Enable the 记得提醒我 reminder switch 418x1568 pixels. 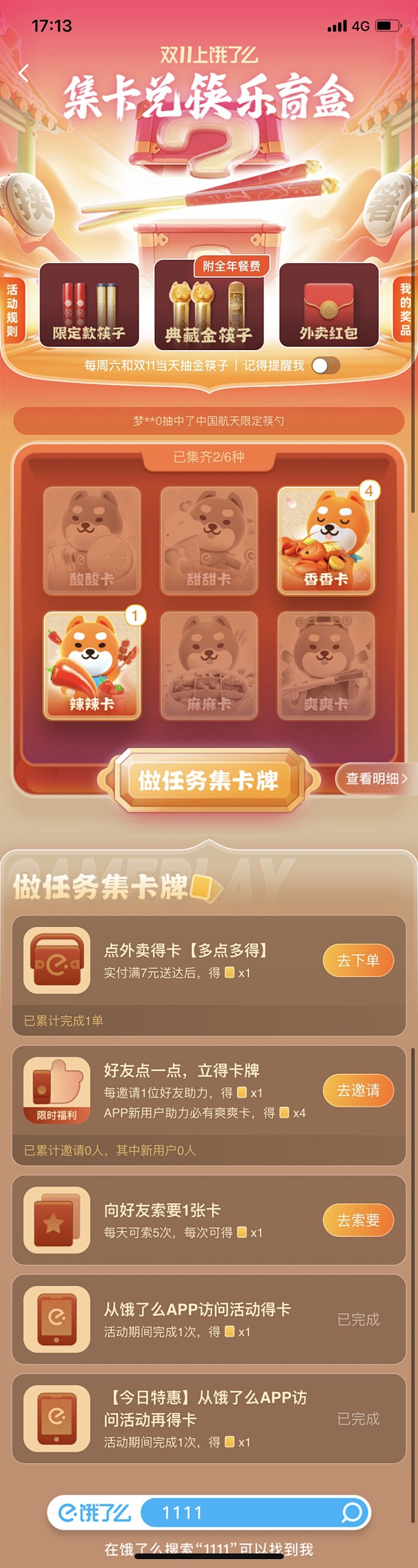click(326, 365)
